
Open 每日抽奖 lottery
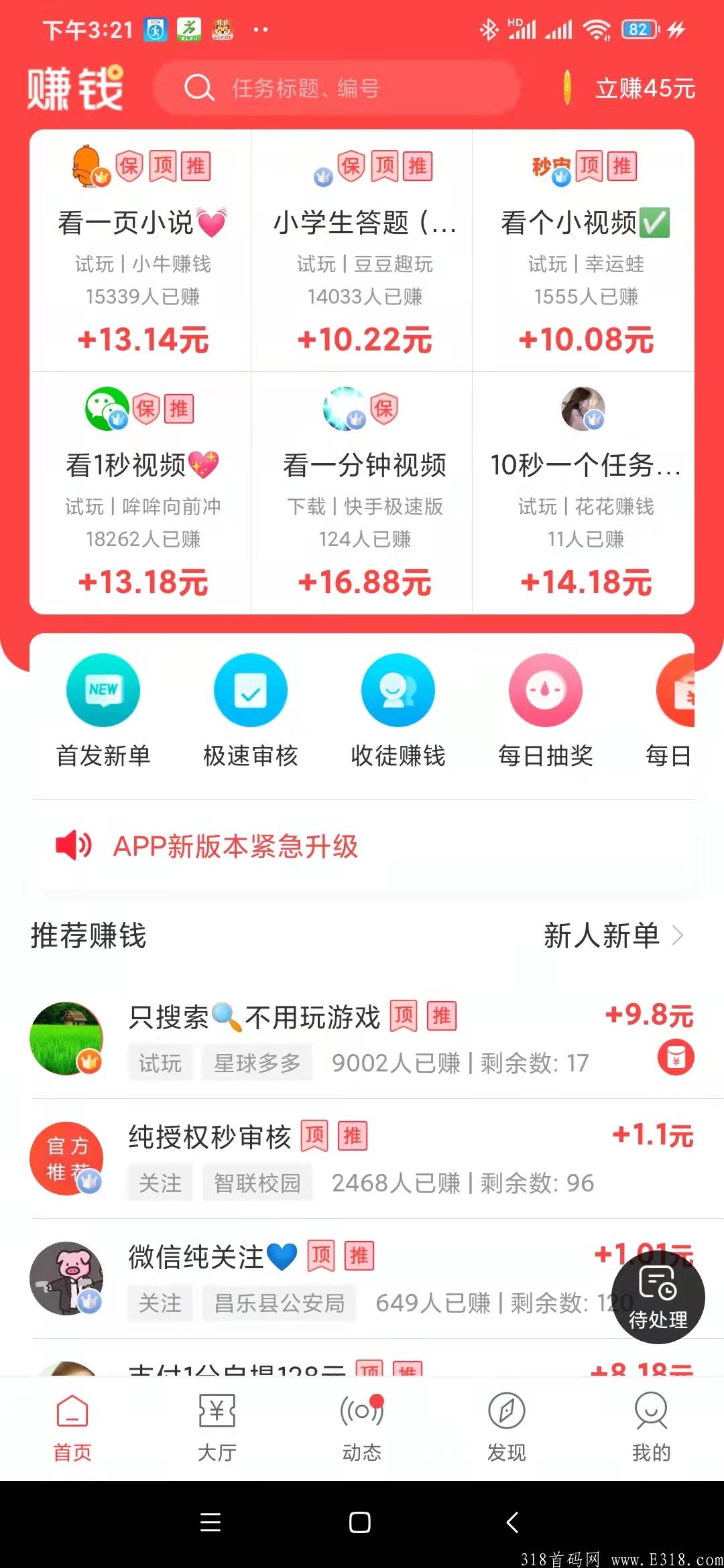(546, 710)
